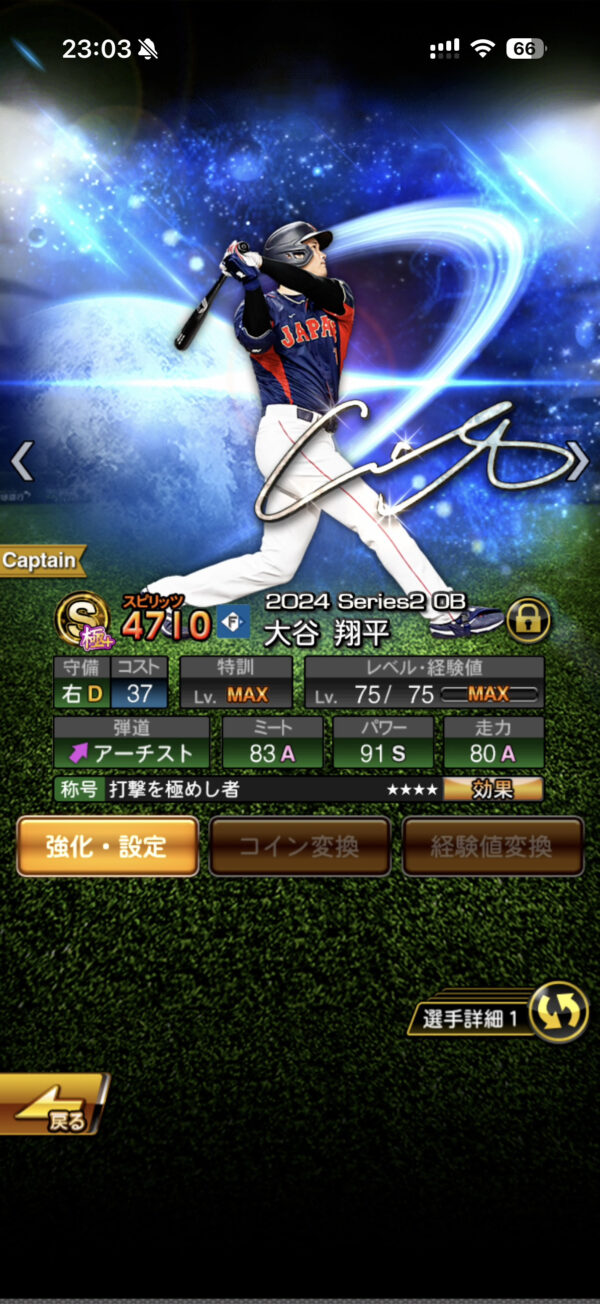Show the previous player card
Viewport: 600px width, 1304px height.
[22, 461]
